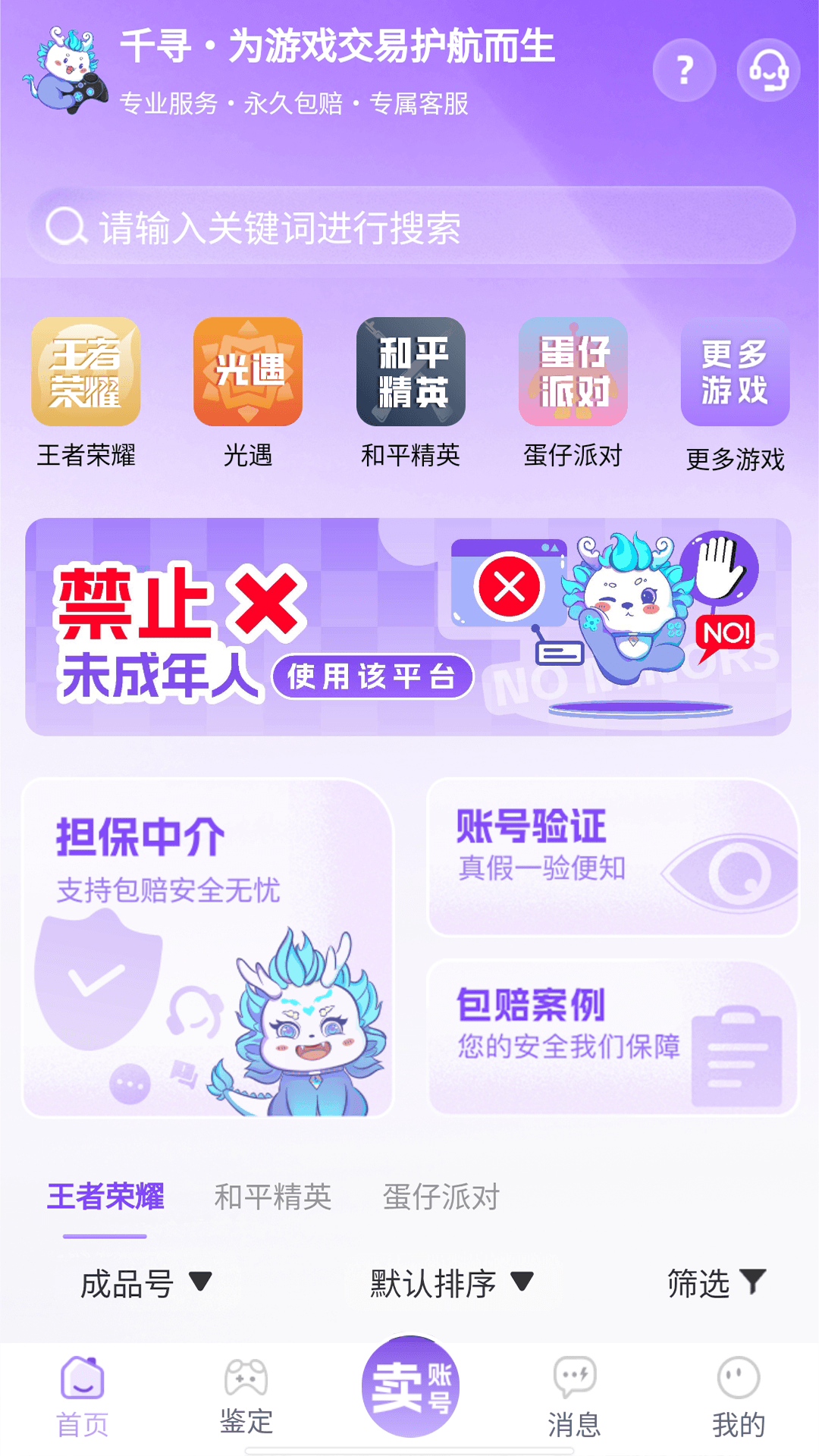Open customer service via headset icon

coord(768,68)
